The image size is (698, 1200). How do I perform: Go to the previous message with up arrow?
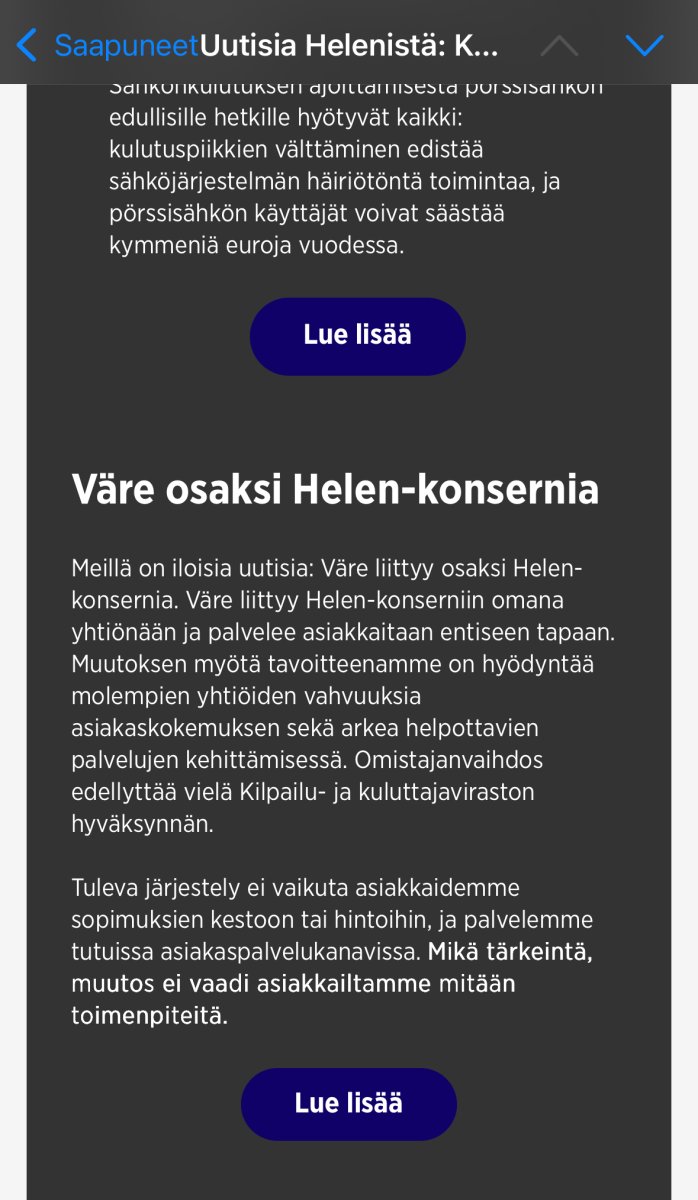click(x=559, y=46)
